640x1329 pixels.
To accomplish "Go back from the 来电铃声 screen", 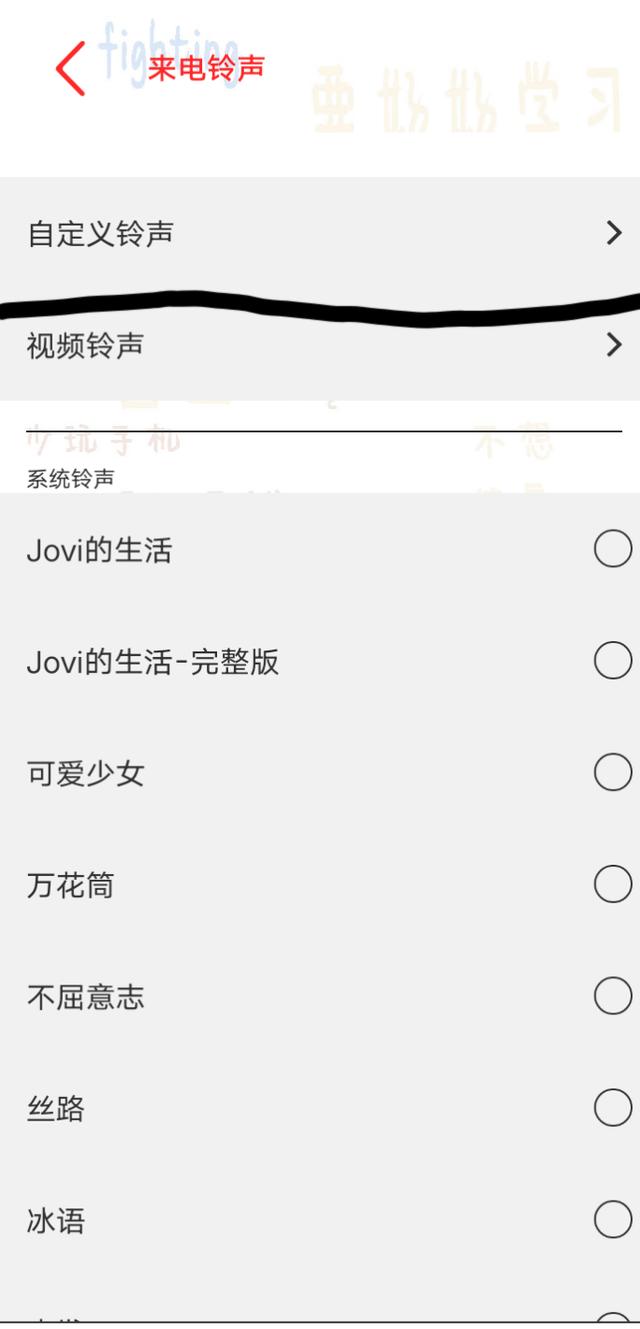I will pos(70,68).
